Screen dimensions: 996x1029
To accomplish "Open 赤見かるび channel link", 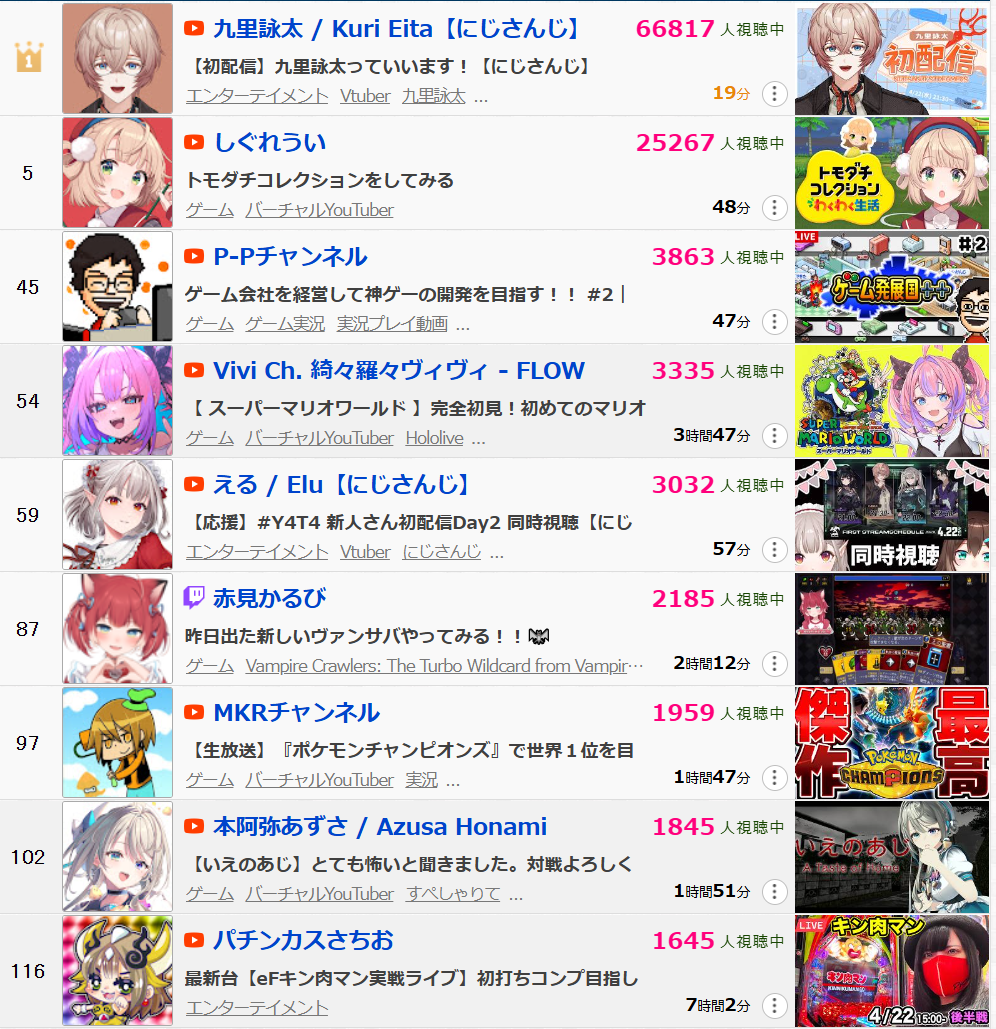I will [x=269, y=599].
